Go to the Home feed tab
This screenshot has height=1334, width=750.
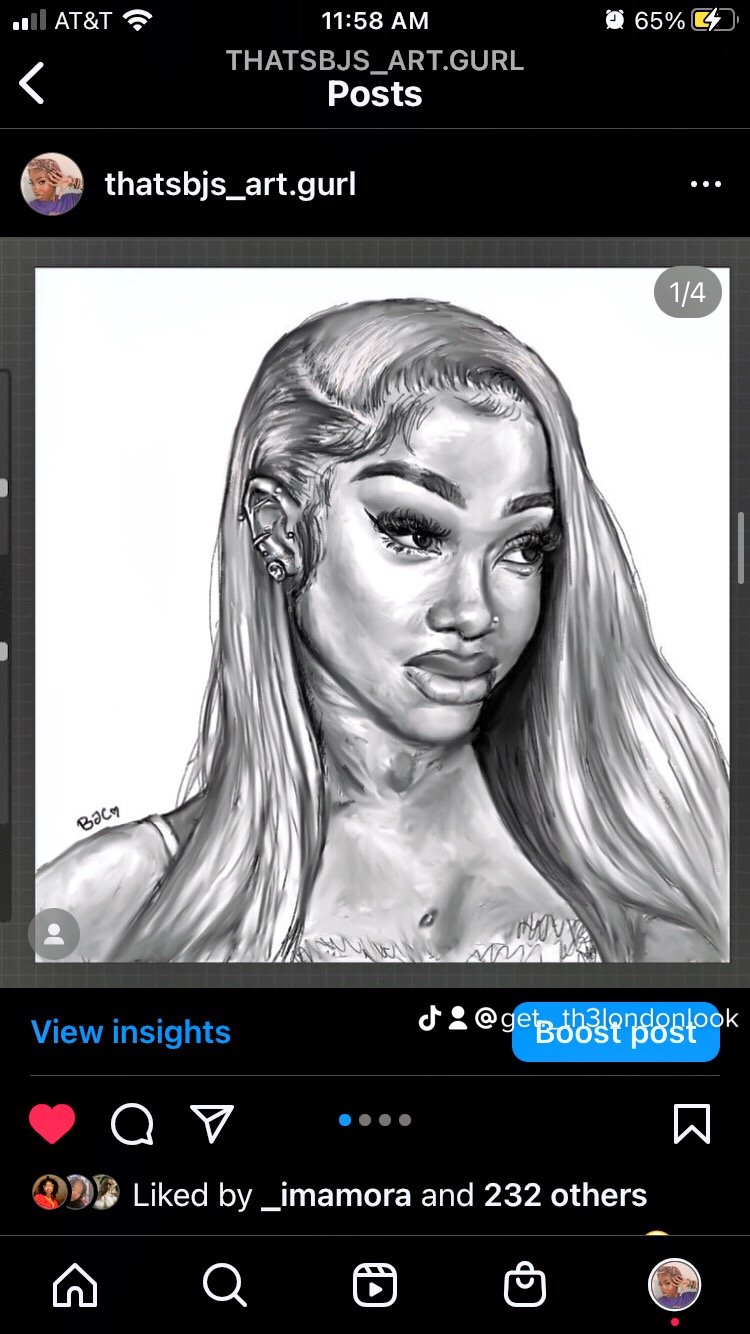[x=75, y=1285]
